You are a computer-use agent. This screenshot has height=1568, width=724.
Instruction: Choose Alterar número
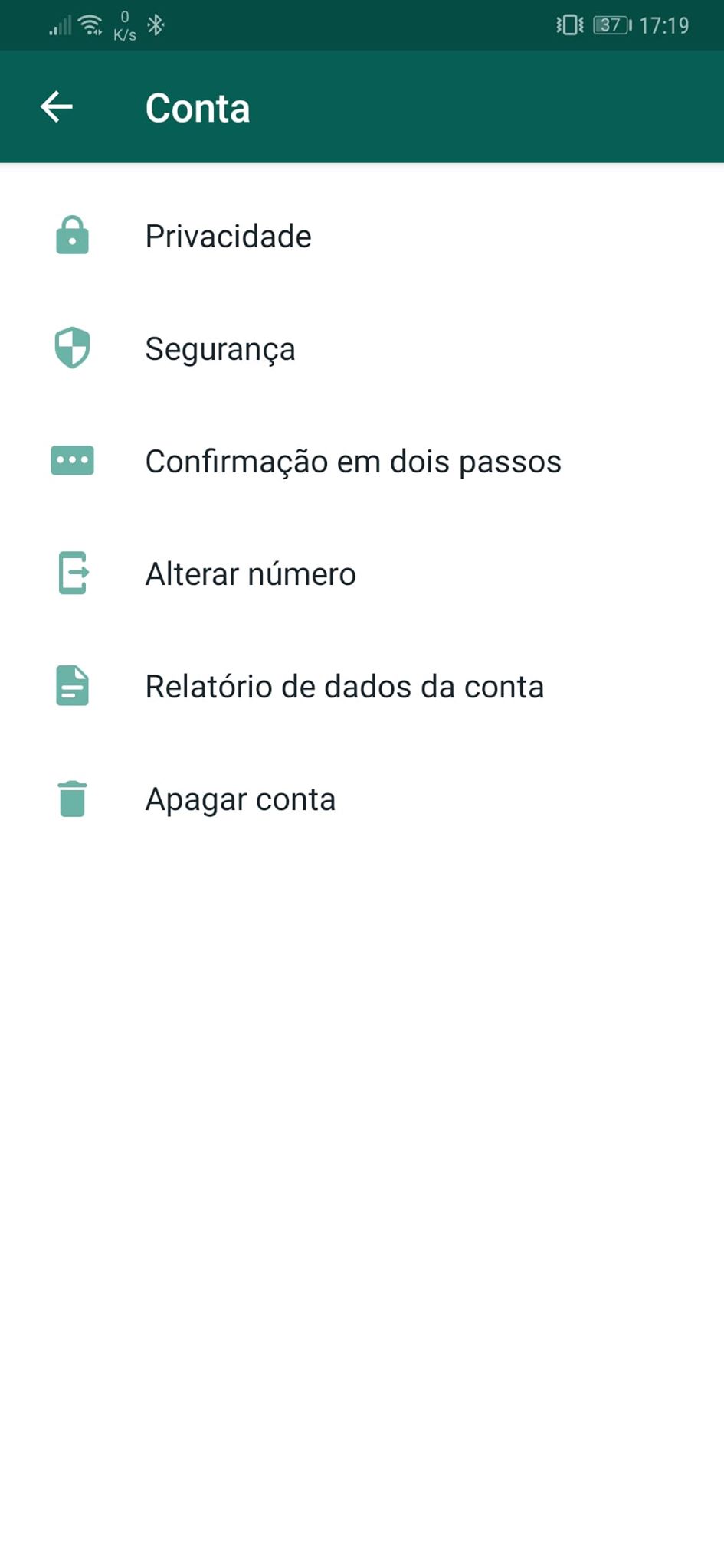(x=251, y=573)
